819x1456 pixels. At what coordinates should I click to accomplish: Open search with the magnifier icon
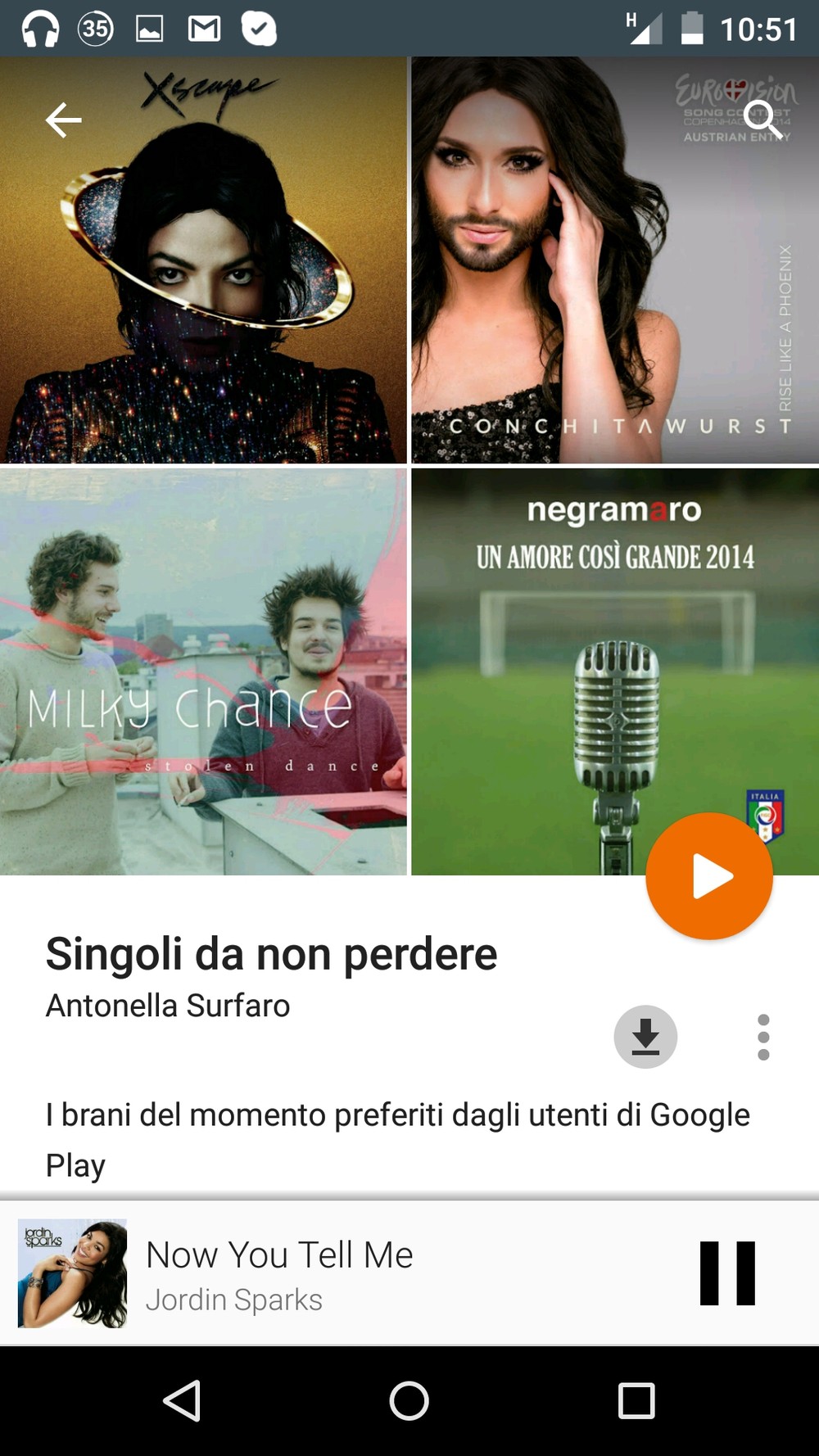click(x=763, y=120)
